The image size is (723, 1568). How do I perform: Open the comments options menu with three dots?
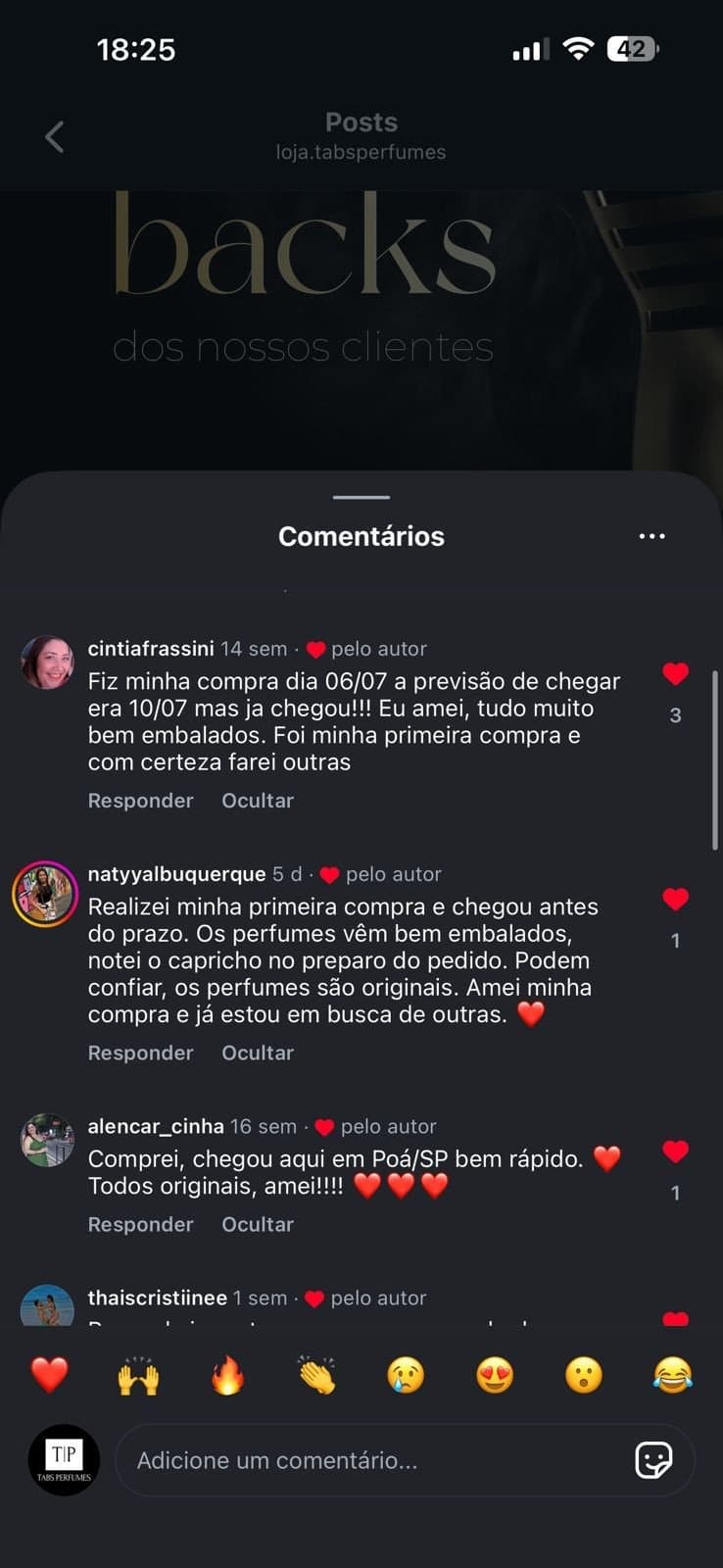click(x=651, y=536)
